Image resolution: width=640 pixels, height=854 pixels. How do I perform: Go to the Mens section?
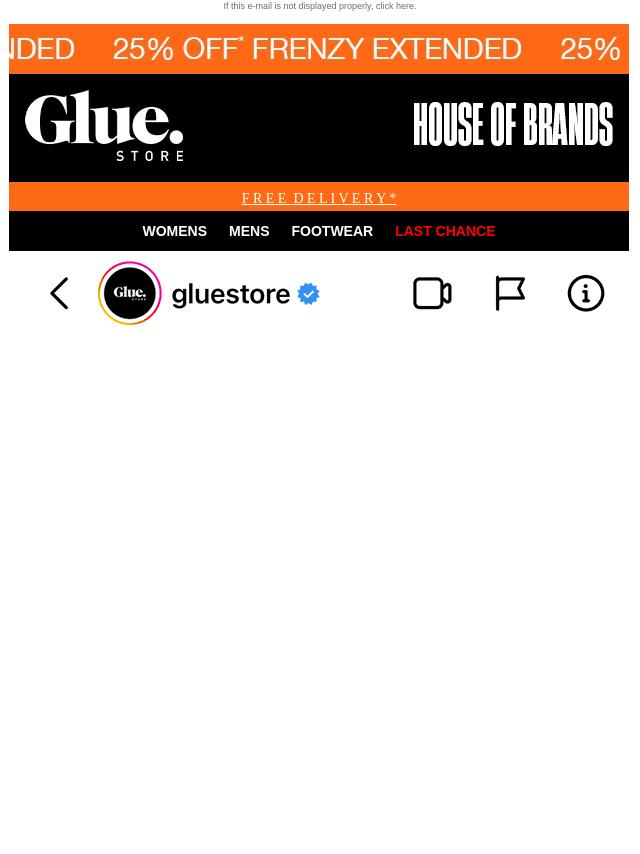pos(249,231)
